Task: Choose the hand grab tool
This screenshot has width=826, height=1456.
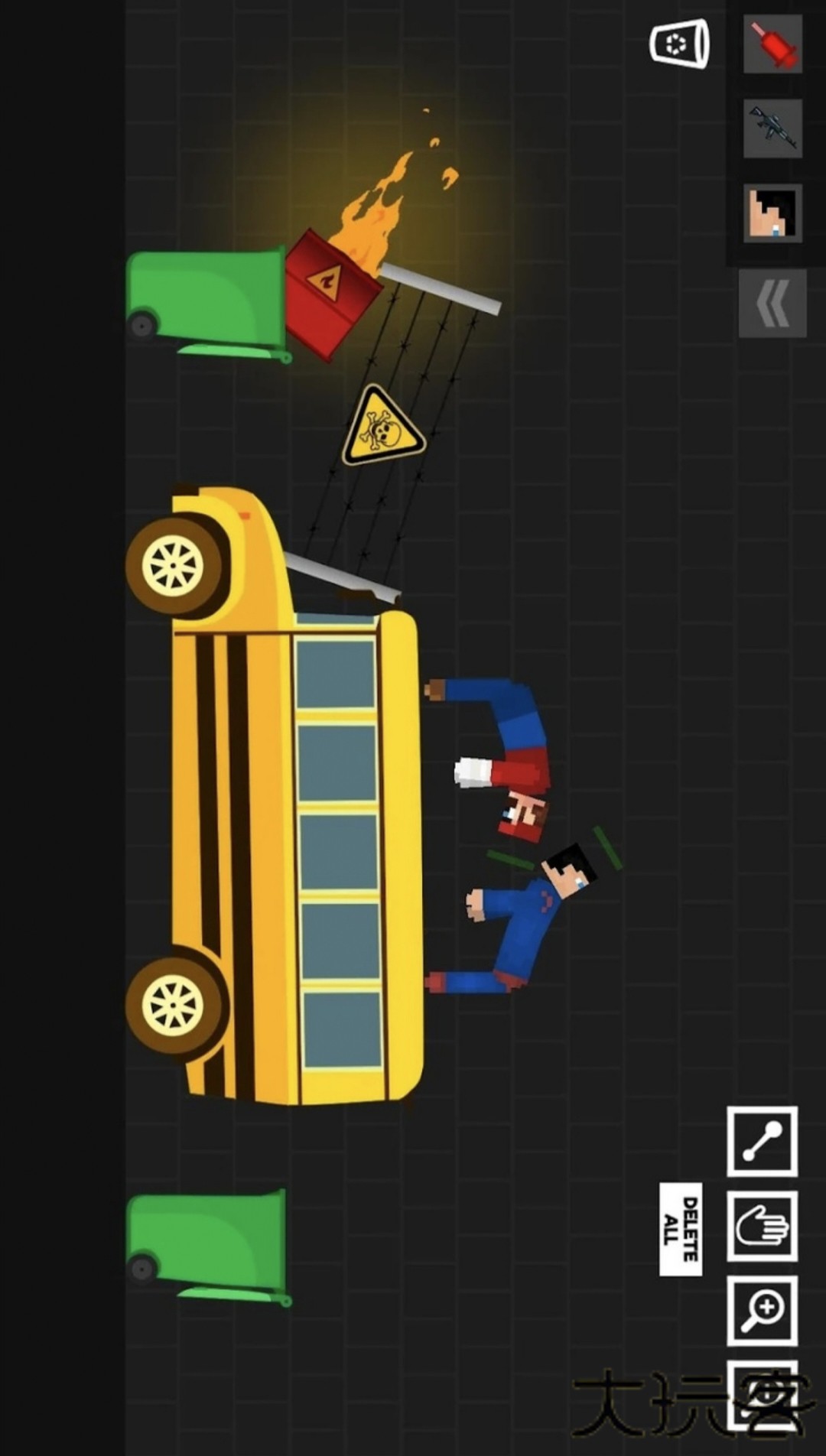Action: tap(762, 1226)
